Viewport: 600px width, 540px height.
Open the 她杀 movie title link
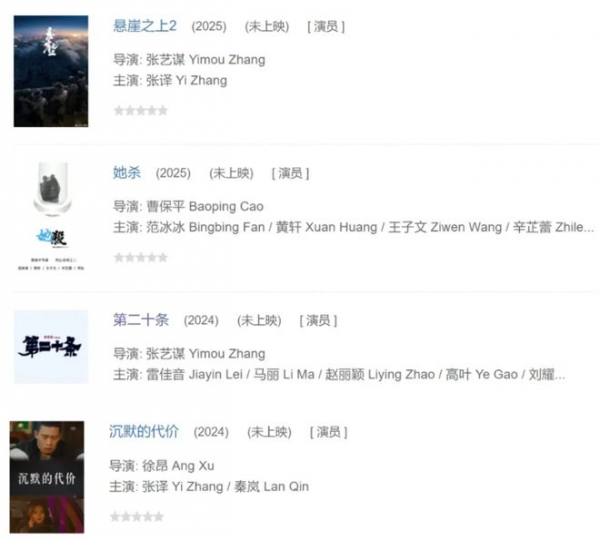[127, 173]
